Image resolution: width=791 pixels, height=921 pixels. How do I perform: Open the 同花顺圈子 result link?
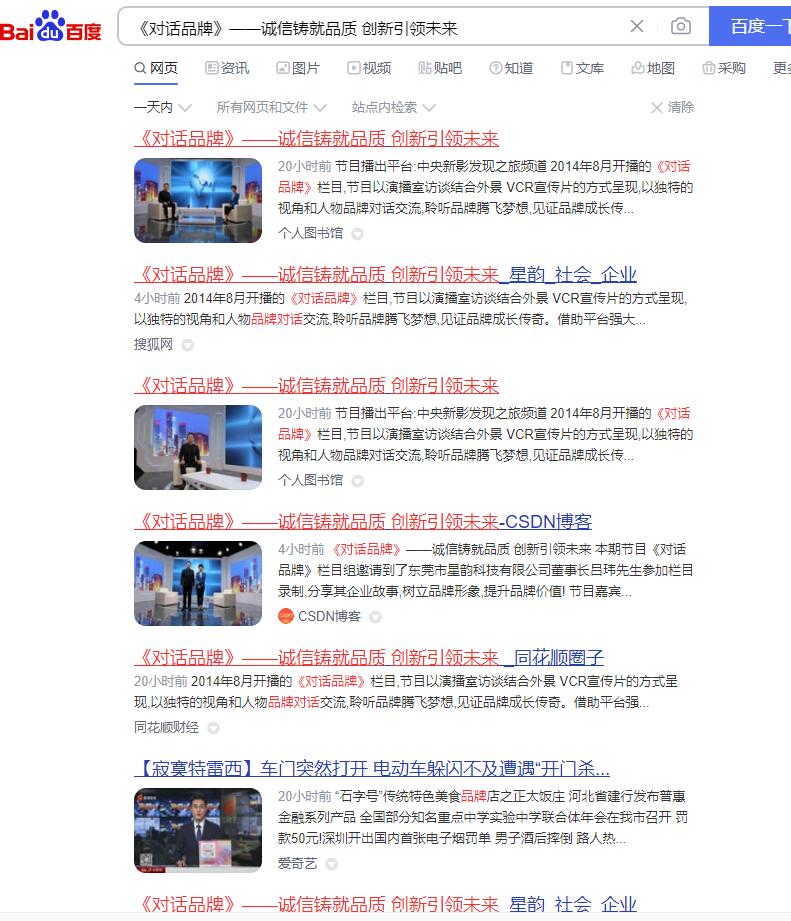[369, 657]
